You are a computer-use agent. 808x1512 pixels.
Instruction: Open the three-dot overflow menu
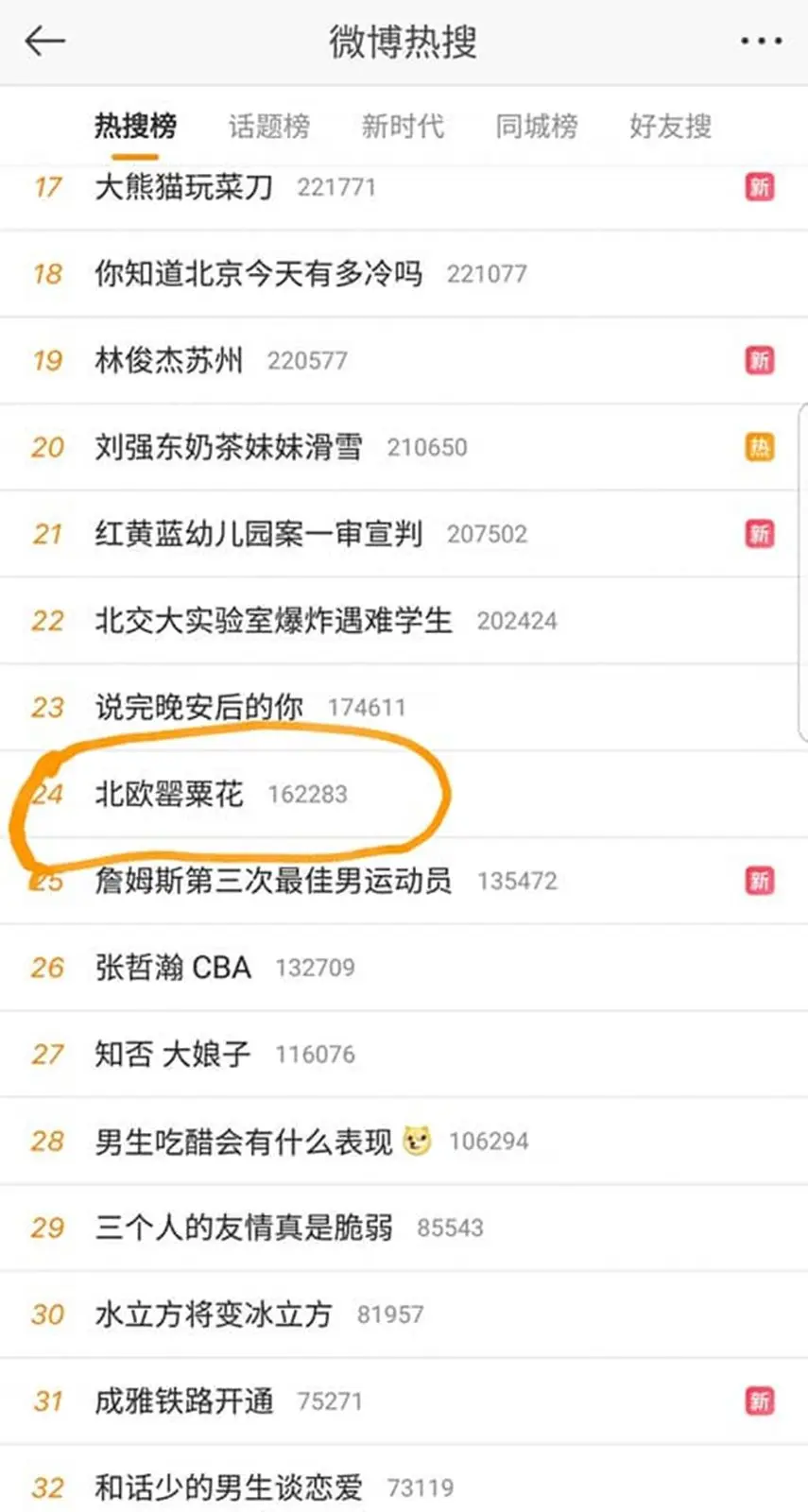(x=760, y=42)
